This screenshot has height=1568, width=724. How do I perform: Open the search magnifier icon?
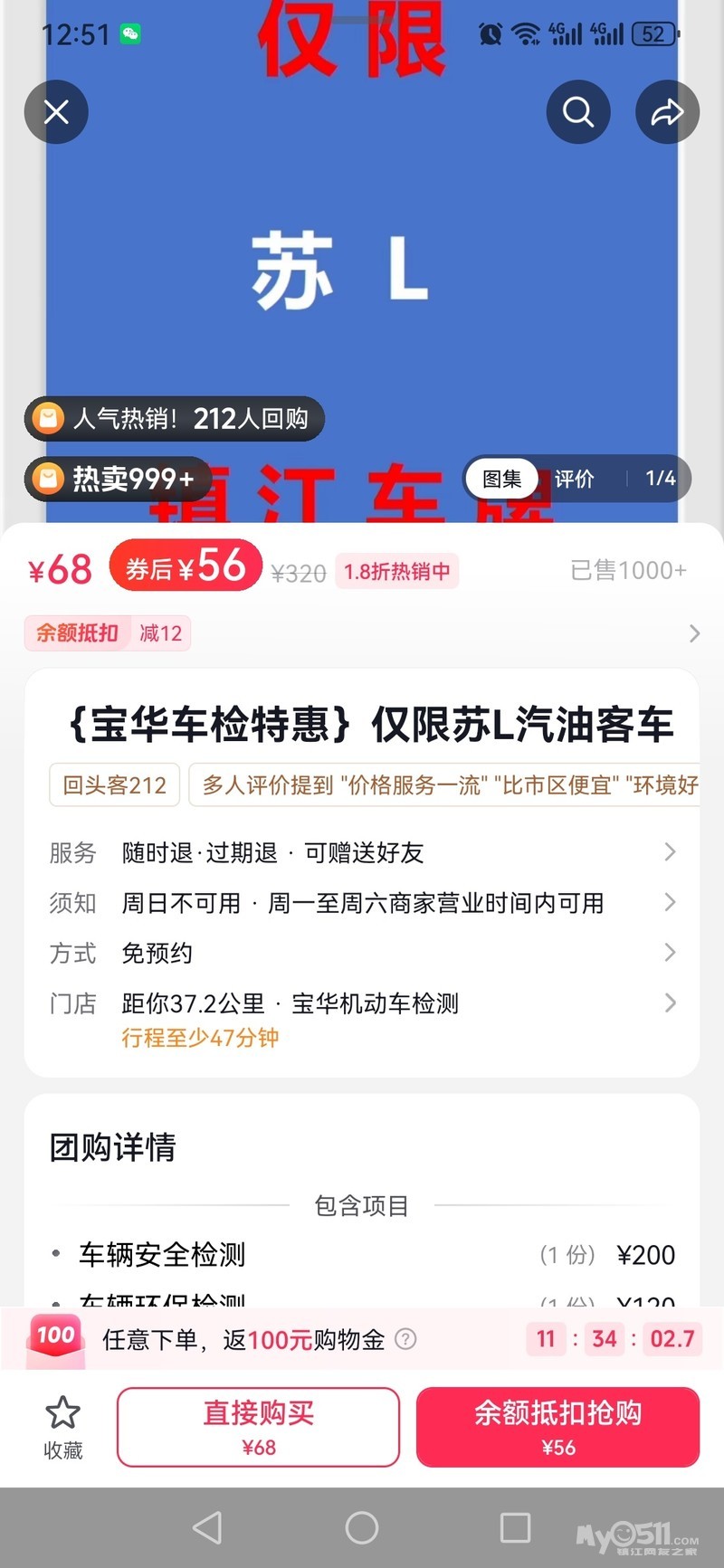(x=577, y=112)
